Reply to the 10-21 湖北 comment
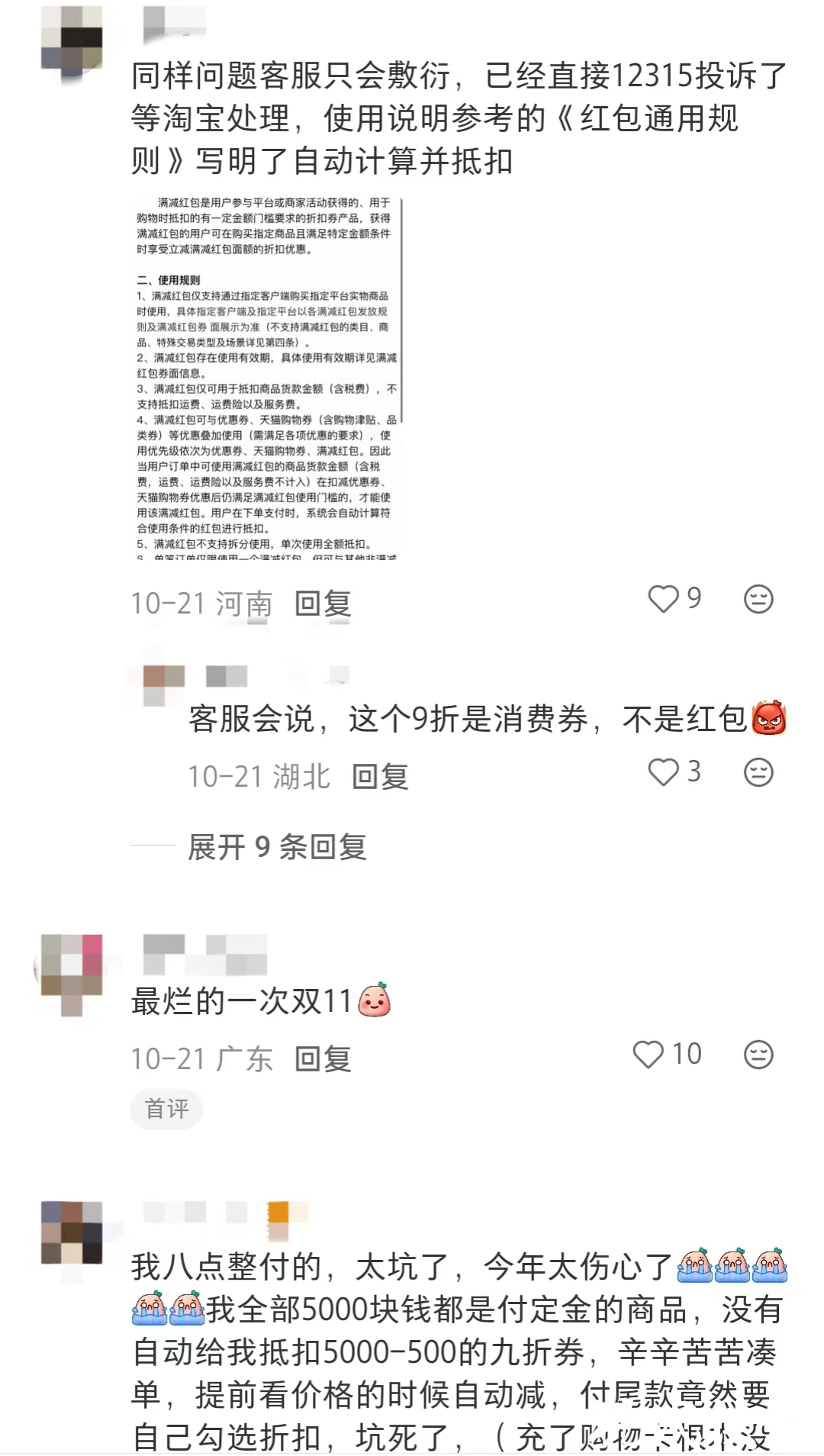Image resolution: width=824 pixels, height=1456 pixels. pyautogui.click(x=380, y=777)
